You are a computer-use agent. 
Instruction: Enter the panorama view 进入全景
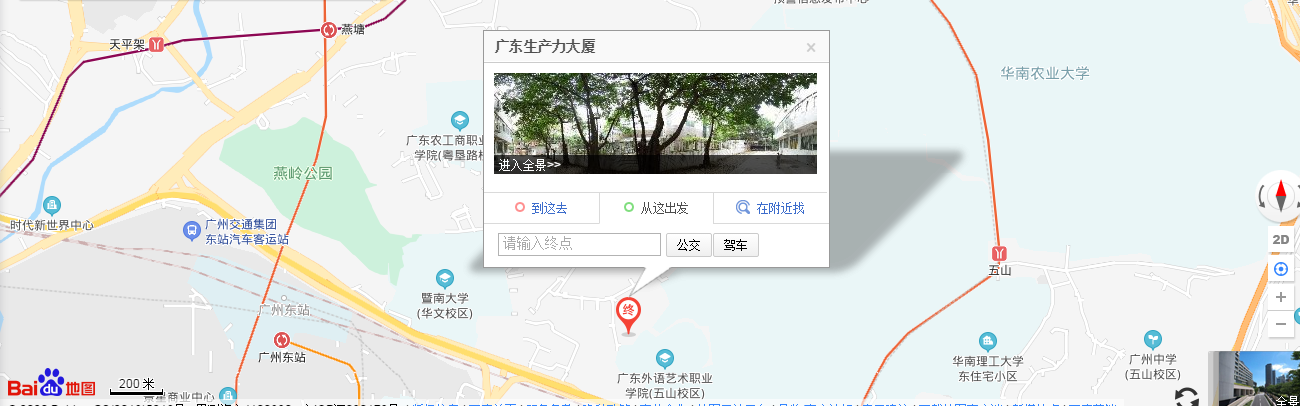[529, 165]
